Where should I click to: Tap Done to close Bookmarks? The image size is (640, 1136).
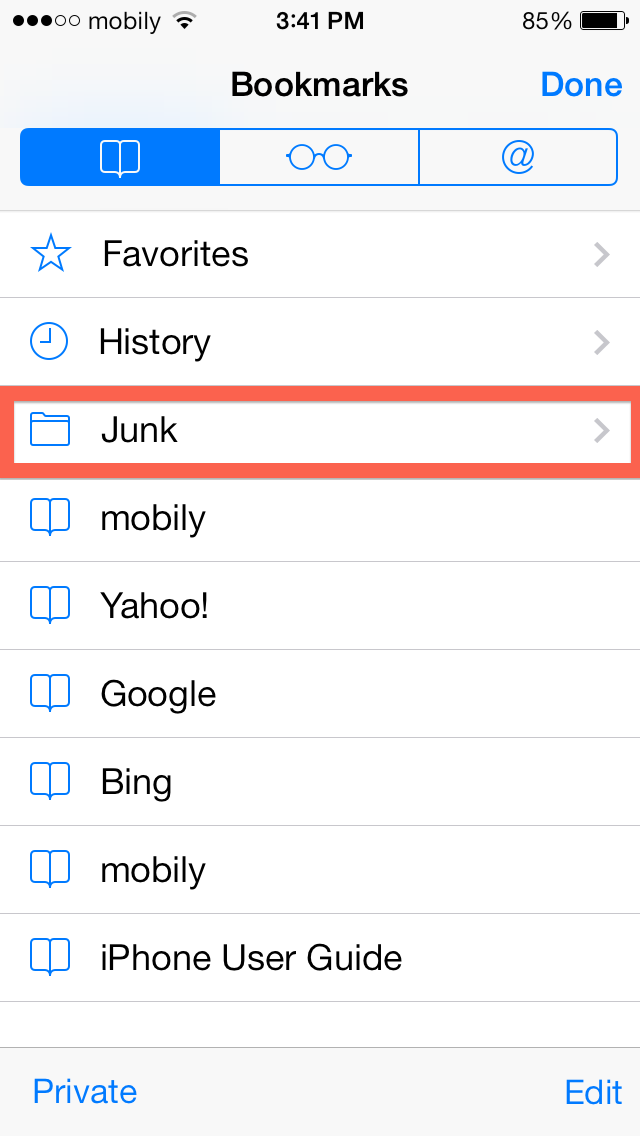click(x=581, y=85)
